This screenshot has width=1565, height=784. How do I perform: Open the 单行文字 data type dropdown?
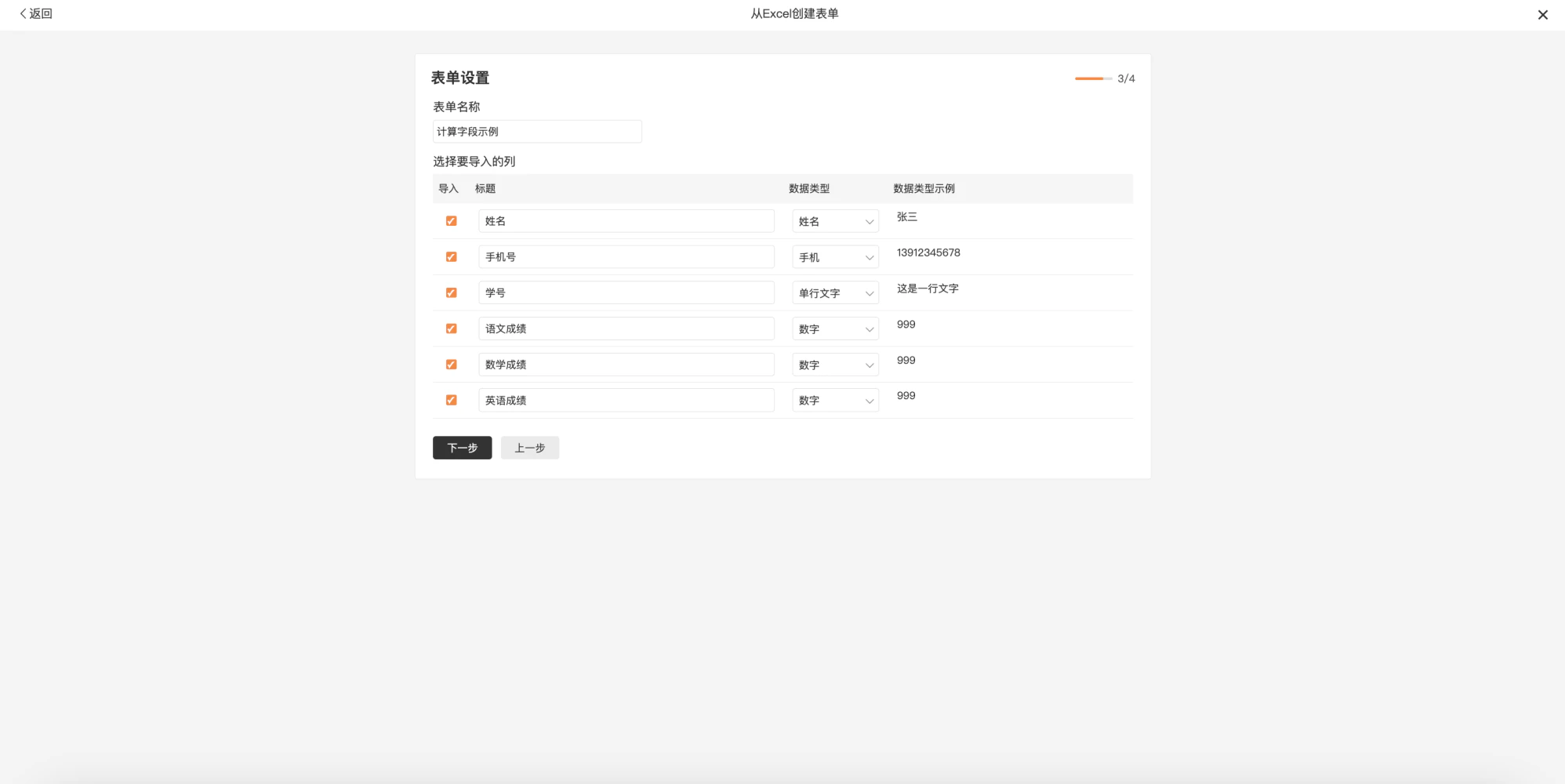click(x=835, y=292)
